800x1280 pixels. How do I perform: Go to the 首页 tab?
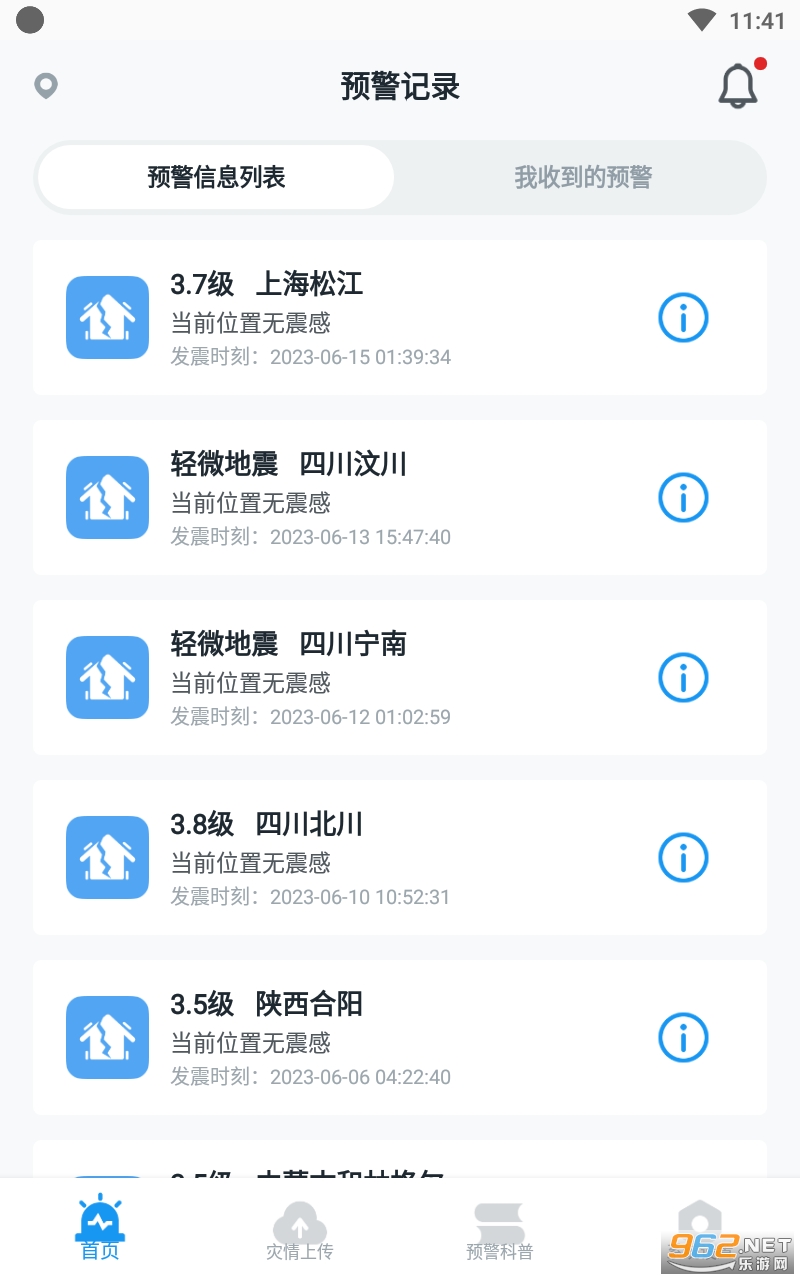coord(100,1230)
